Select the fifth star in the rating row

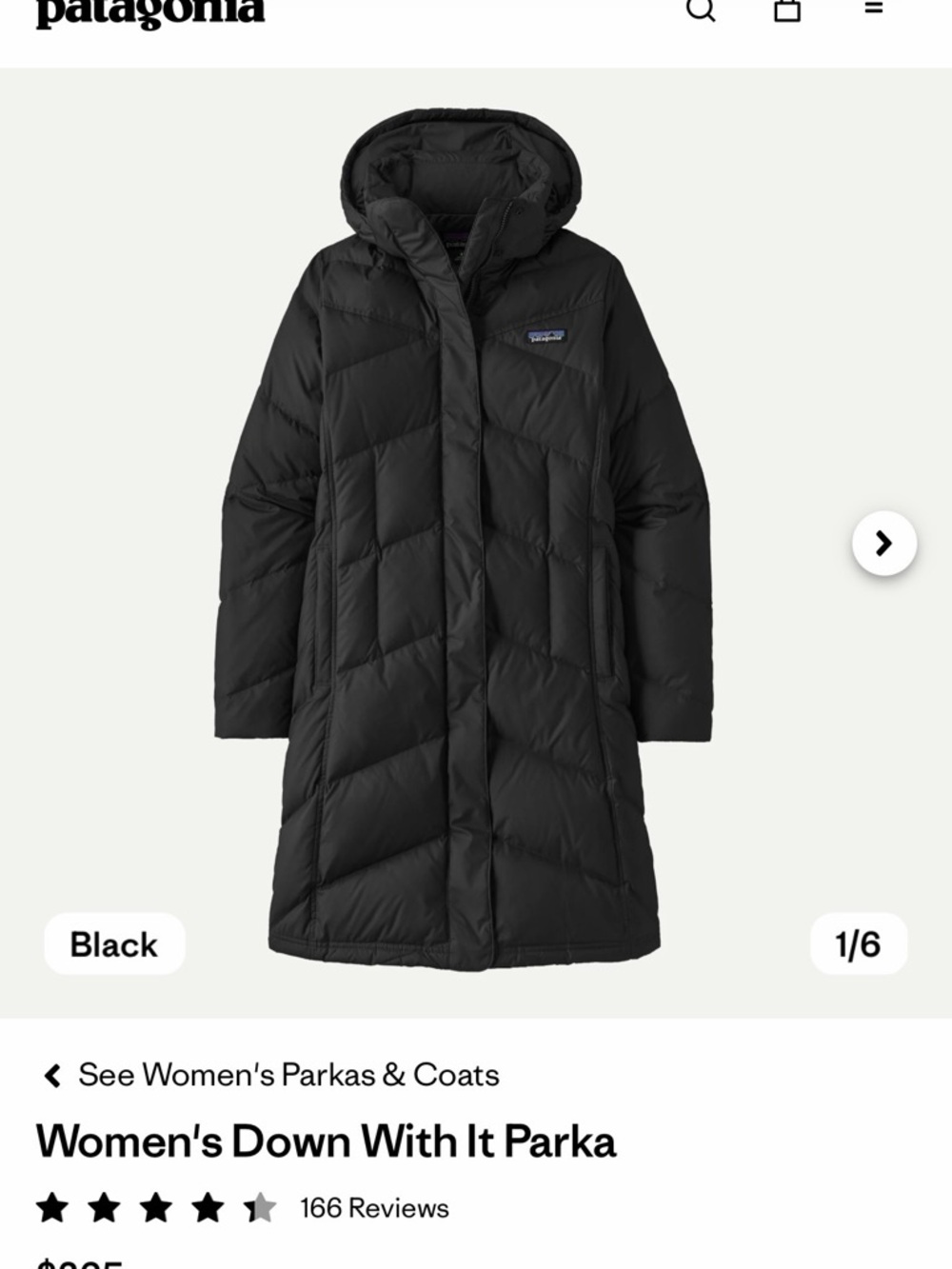click(260, 1208)
